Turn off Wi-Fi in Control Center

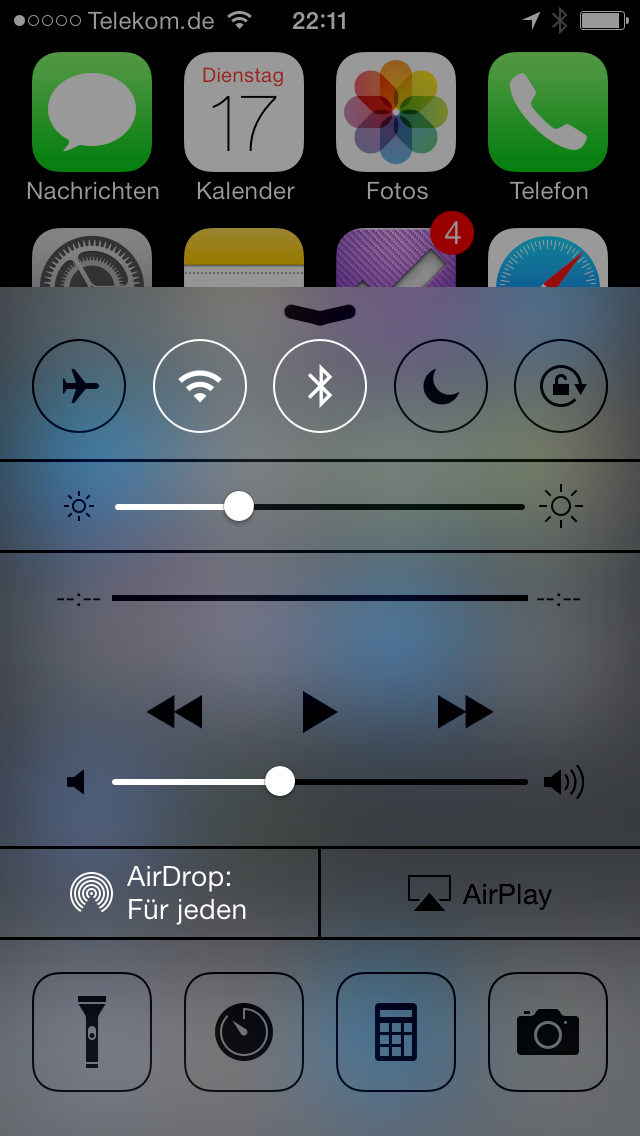(200, 386)
